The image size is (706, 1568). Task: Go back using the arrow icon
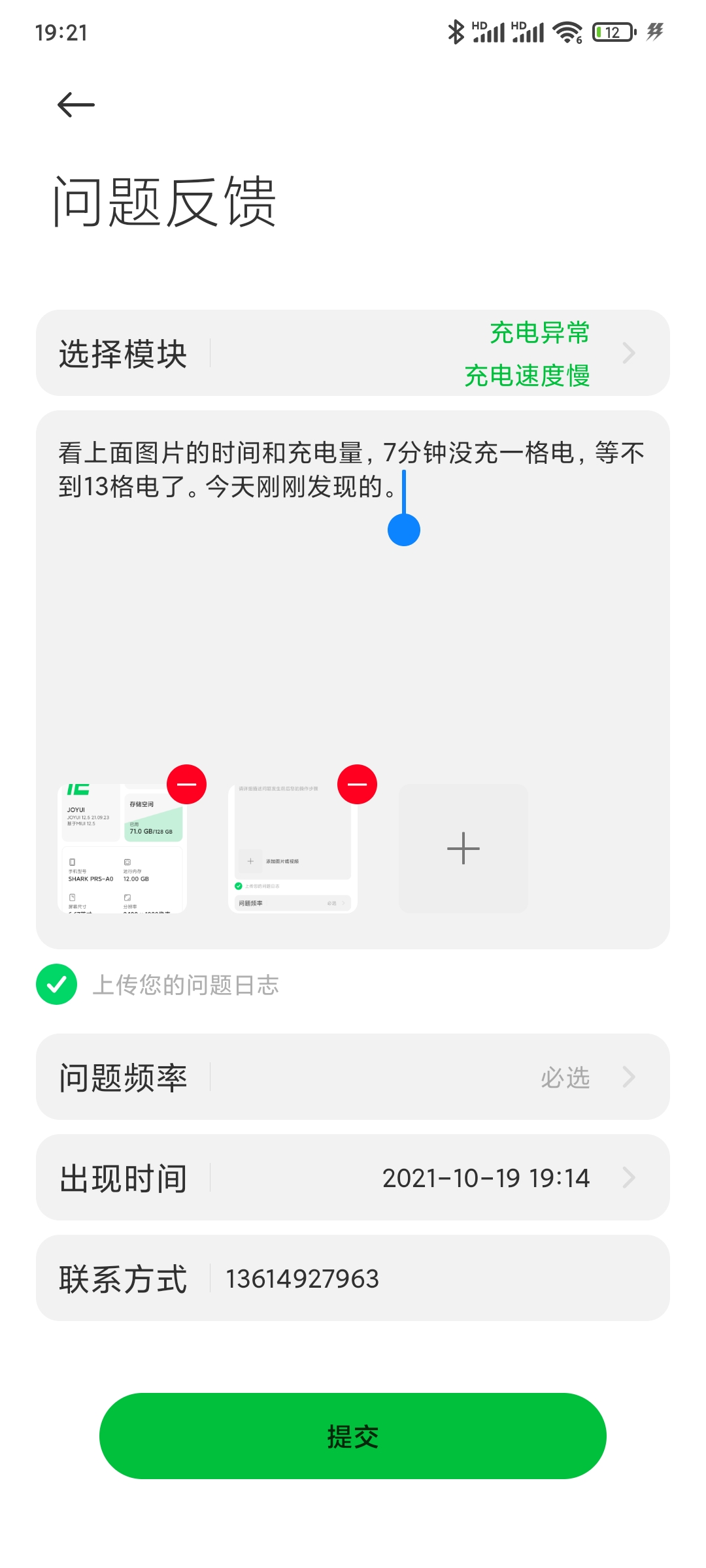[76, 105]
